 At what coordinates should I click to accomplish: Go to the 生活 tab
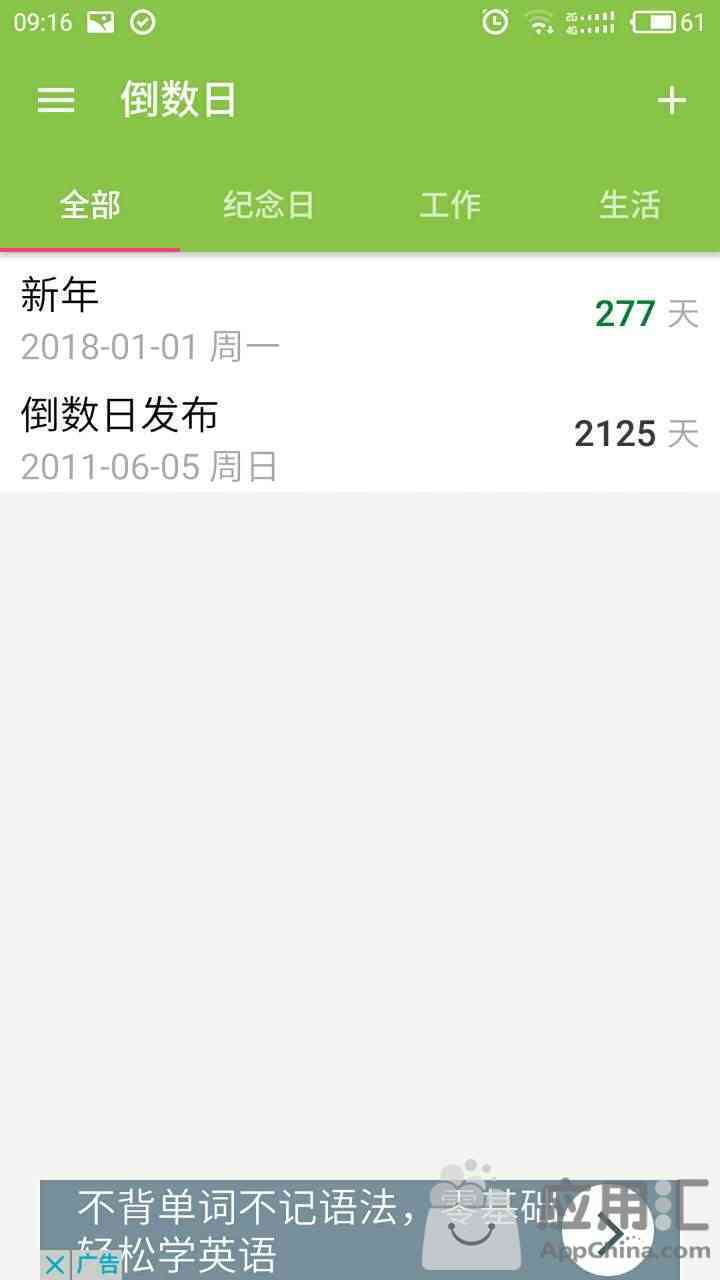630,205
